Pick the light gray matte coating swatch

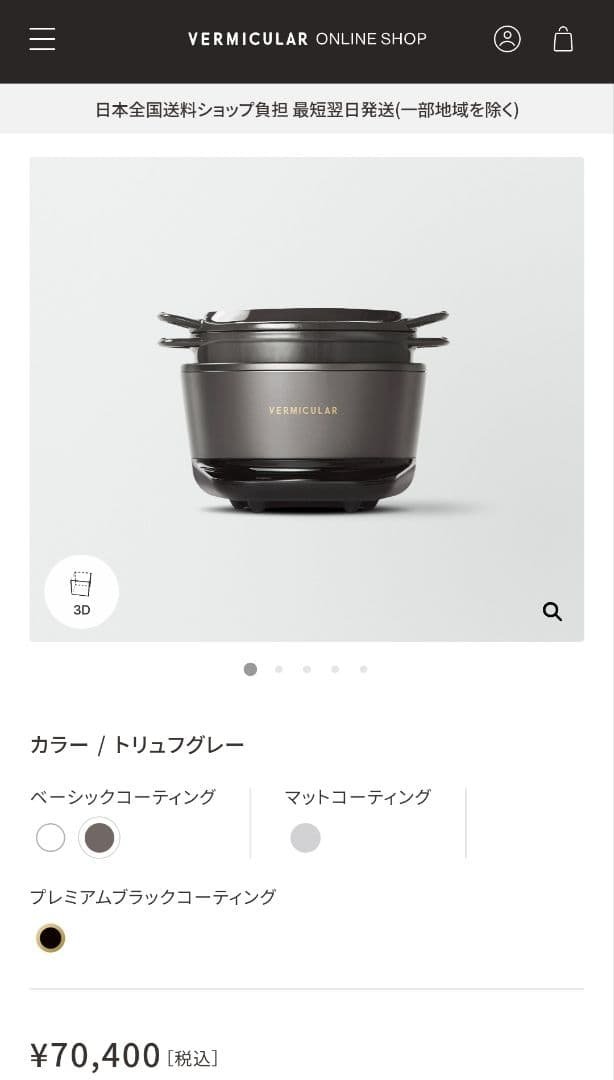305,838
